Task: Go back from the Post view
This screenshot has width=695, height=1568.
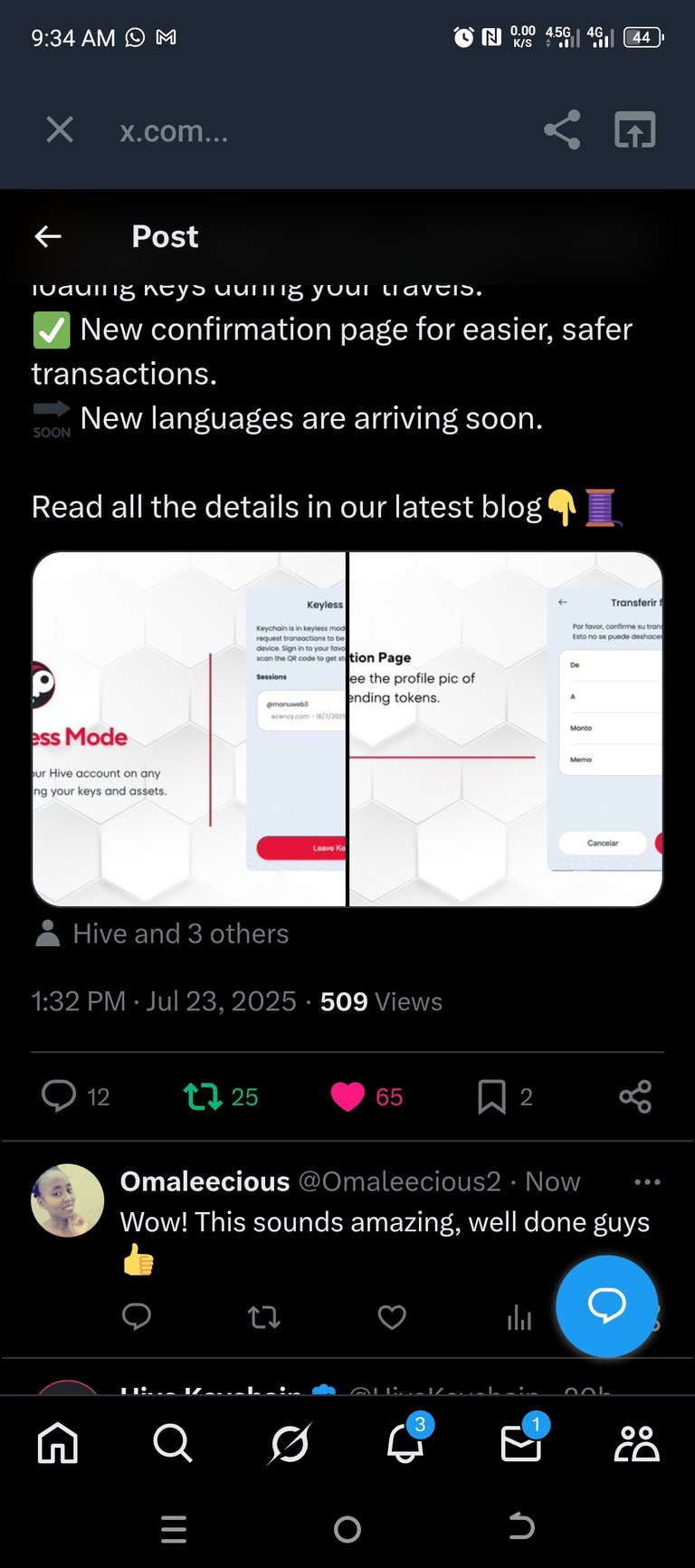Action: (x=48, y=237)
